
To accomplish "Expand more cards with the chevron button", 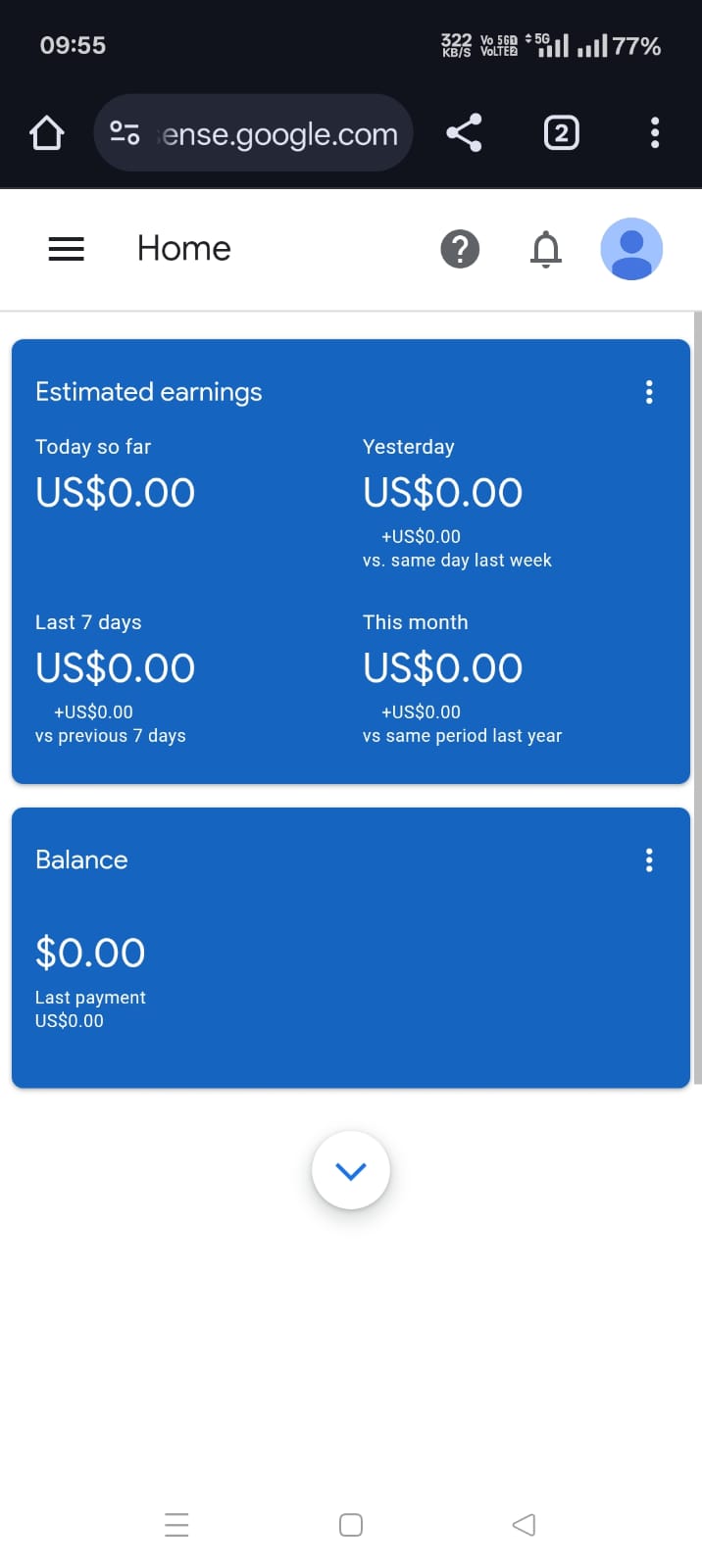I will (x=351, y=1170).
